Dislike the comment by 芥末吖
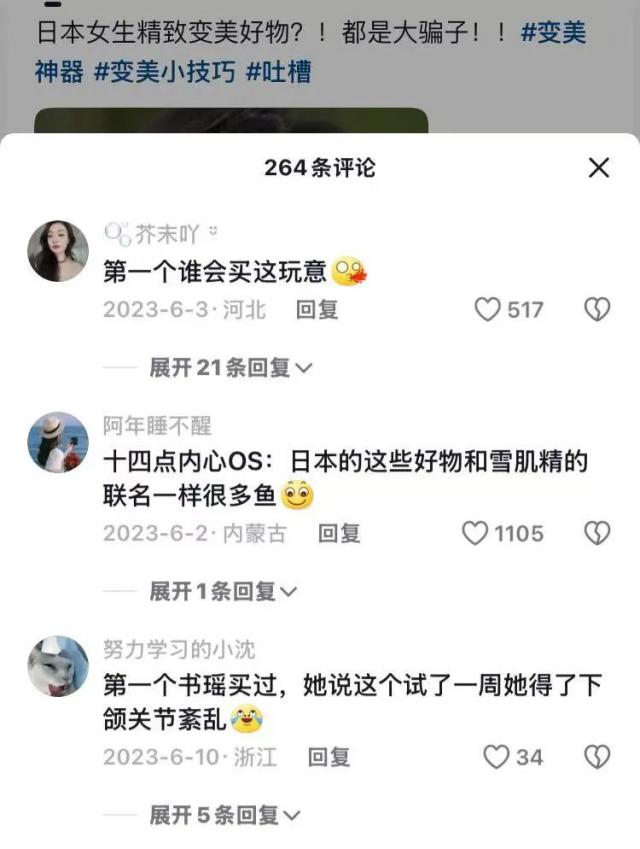640x849 pixels. (597, 310)
